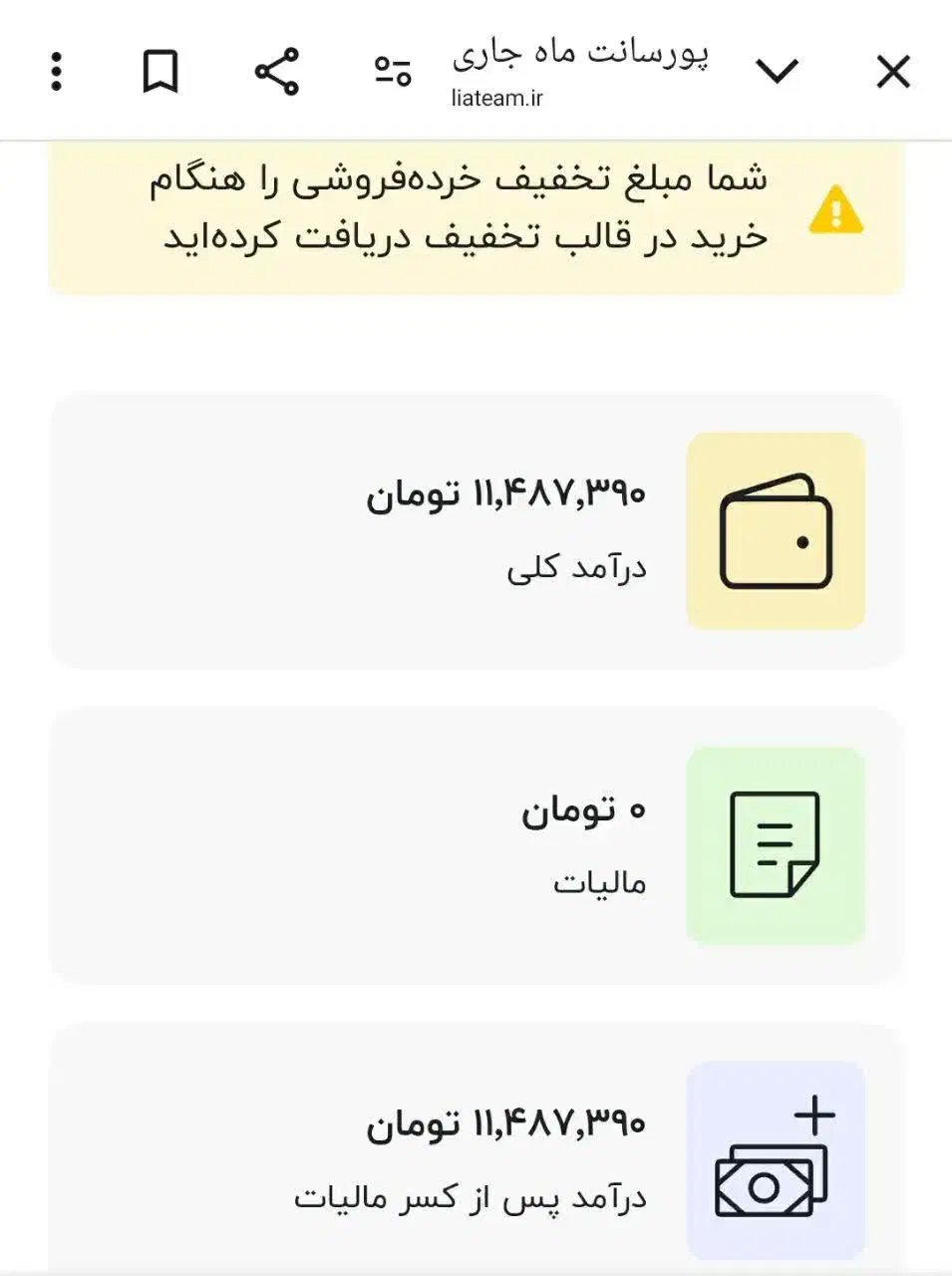Tap the share icon
The height and width of the screenshot is (1276, 952).
[276, 71]
